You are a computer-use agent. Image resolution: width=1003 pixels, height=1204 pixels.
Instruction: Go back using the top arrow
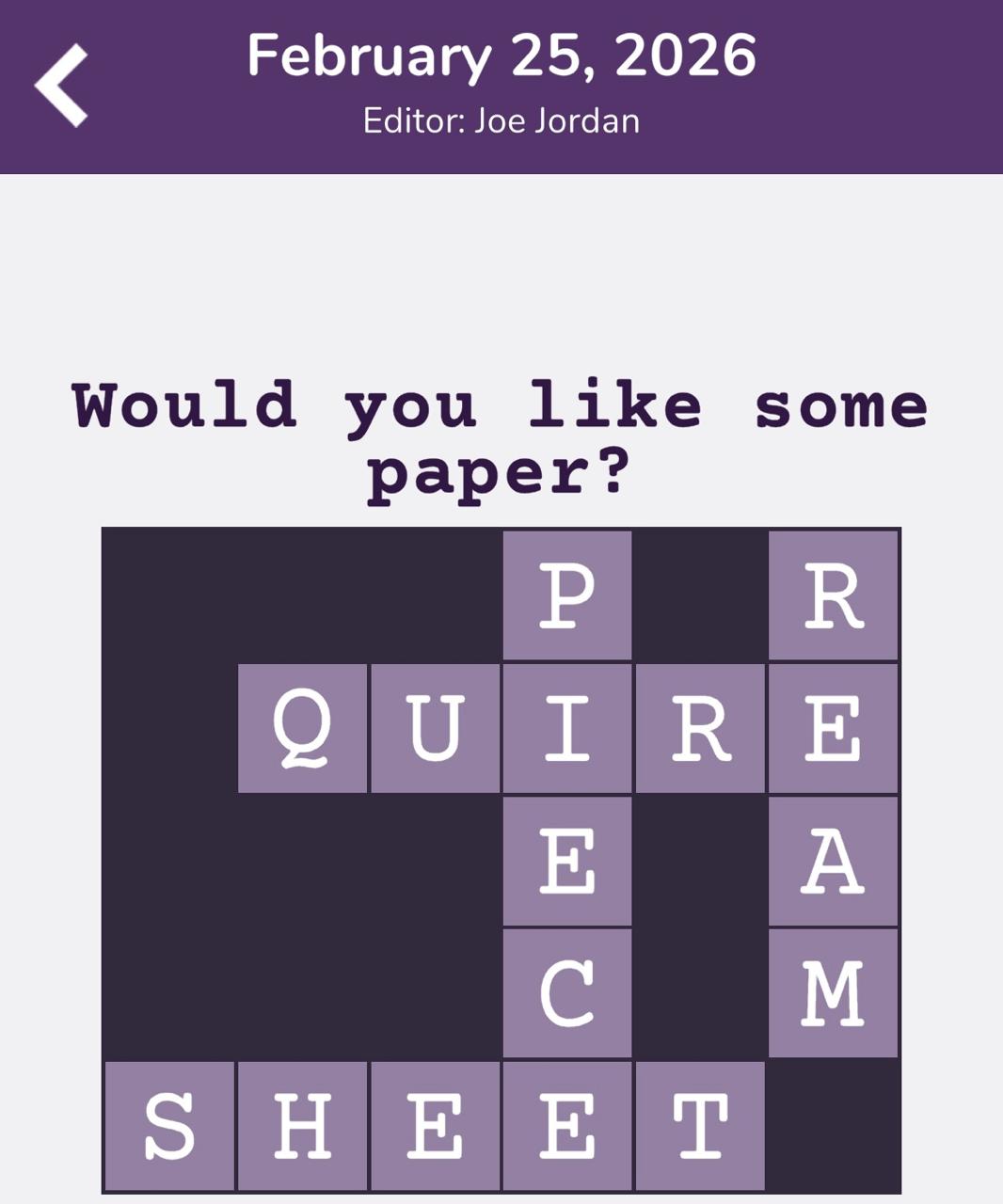[x=62, y=85]
